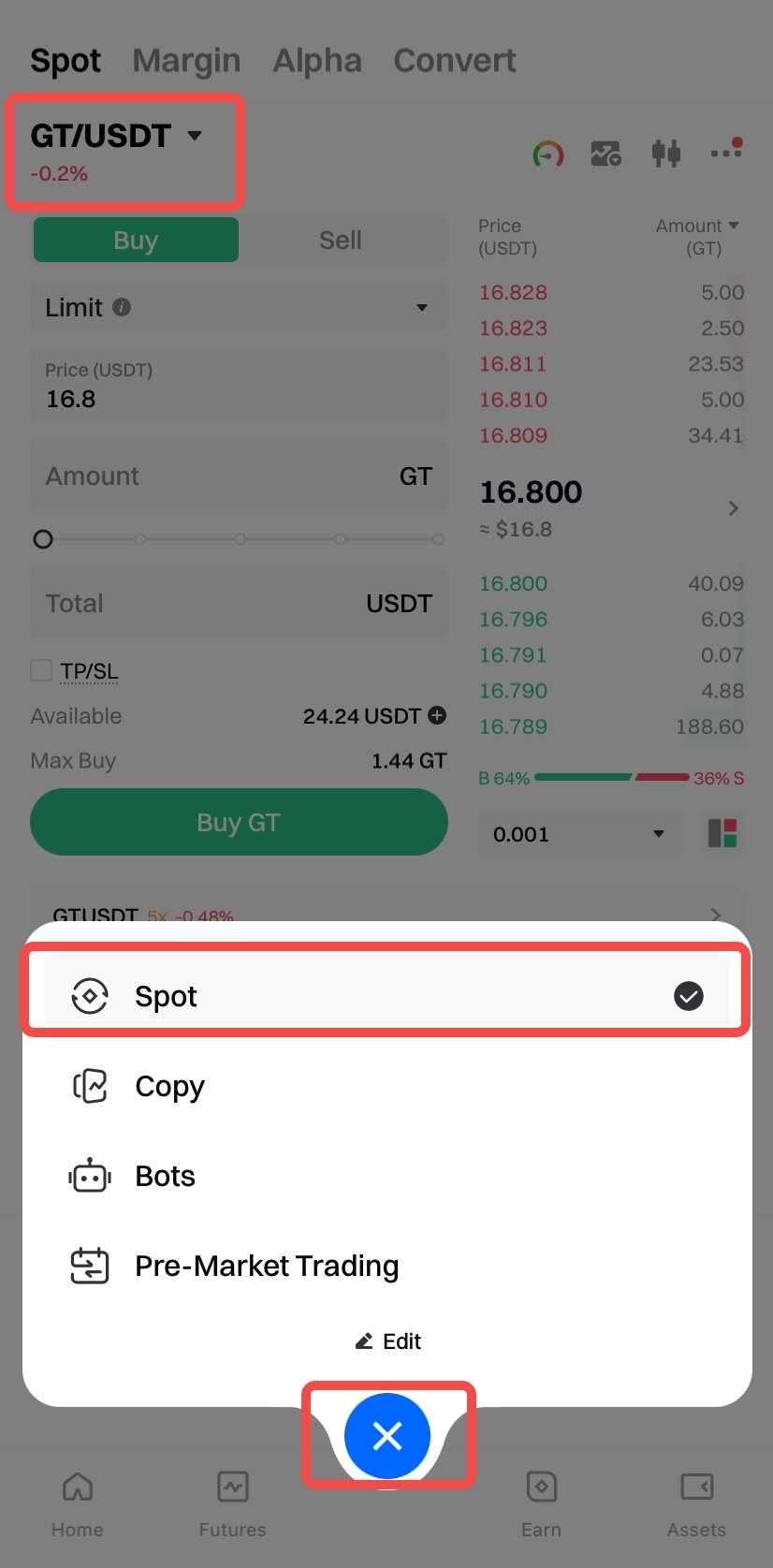Open the Assets tab
Image resolution: width=773 pixels, height=1568 pixels.
point(696,1502)
